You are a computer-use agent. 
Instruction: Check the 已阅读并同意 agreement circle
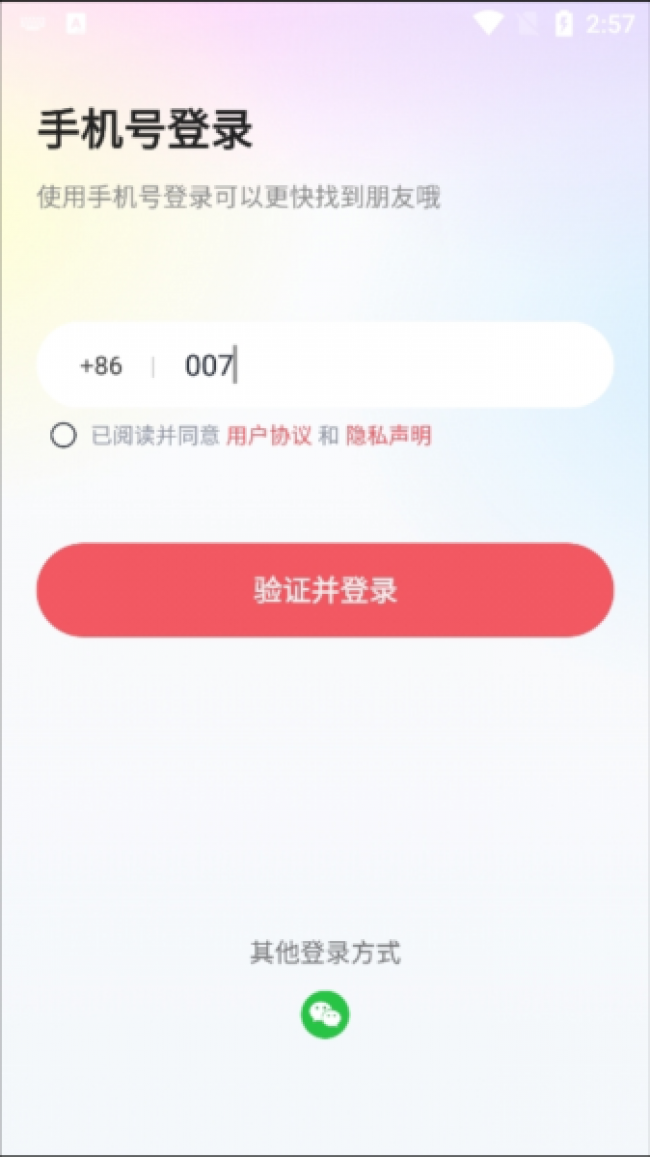(x=63, y=435)
